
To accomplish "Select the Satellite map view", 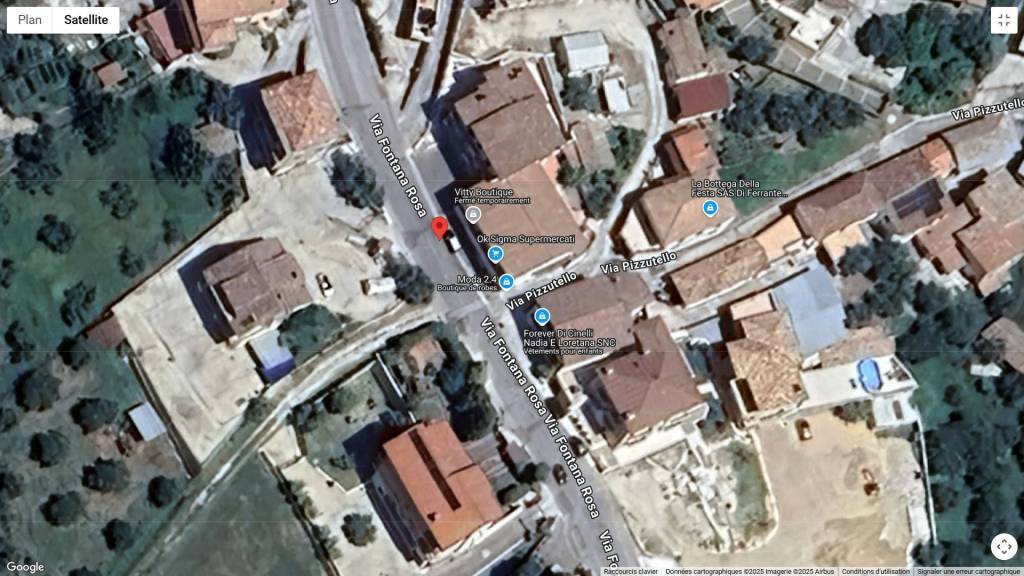I will tap(86, 20).
